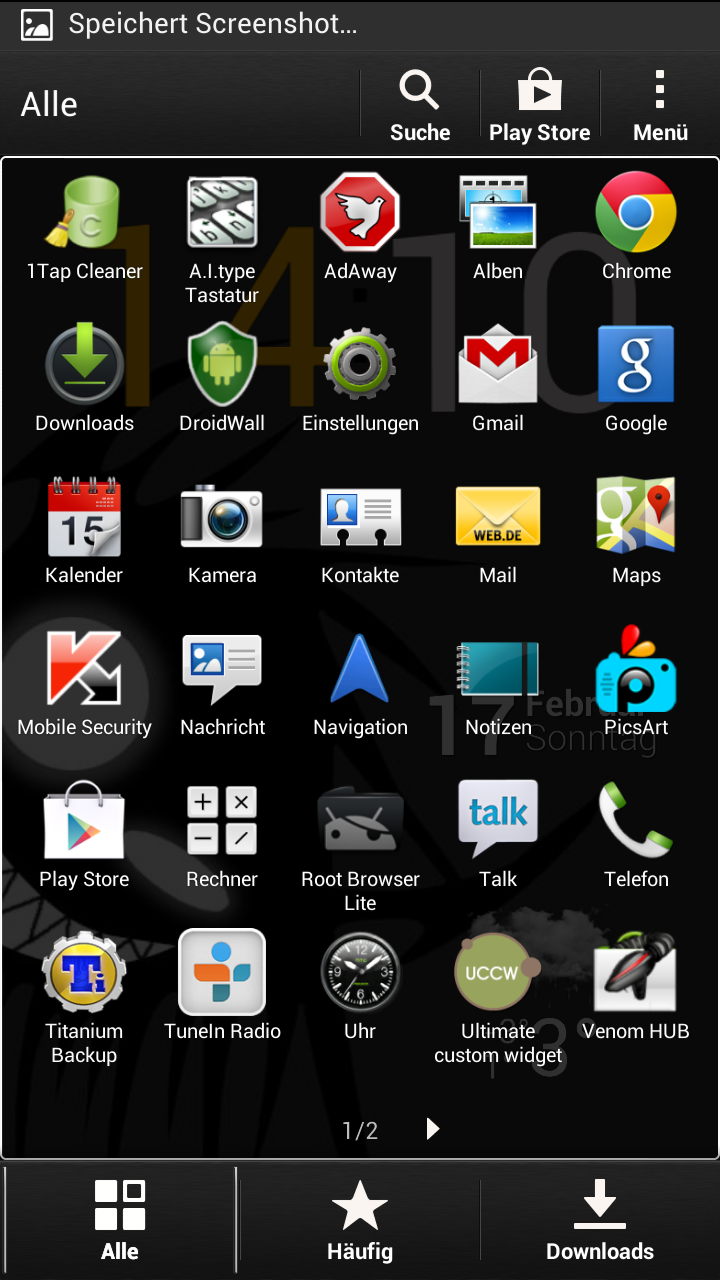
Task: Open the Suche search action
Action: click(x=420, y=105)
